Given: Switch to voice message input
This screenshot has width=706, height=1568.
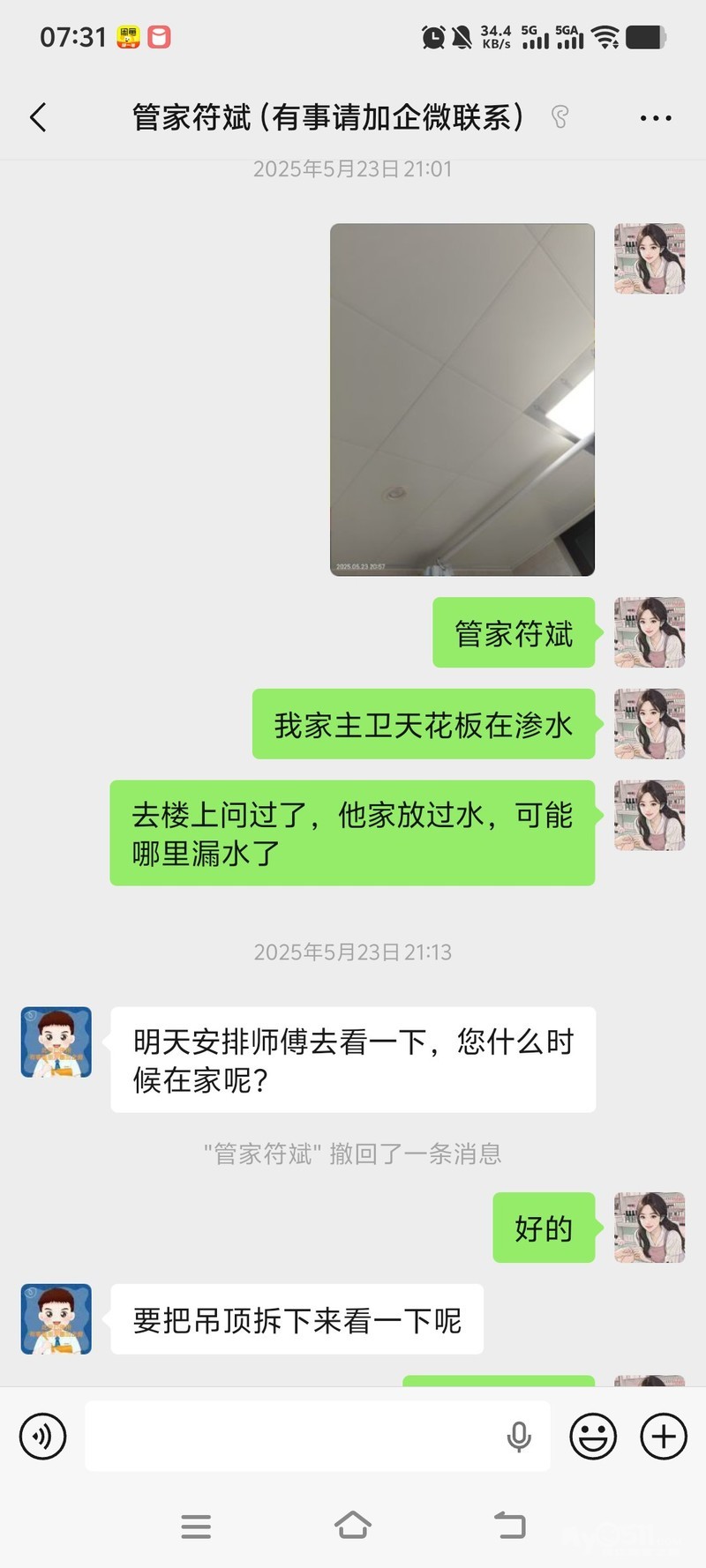Looking at the screenshot, I should pyautogui.click(x=42, y=1436).
